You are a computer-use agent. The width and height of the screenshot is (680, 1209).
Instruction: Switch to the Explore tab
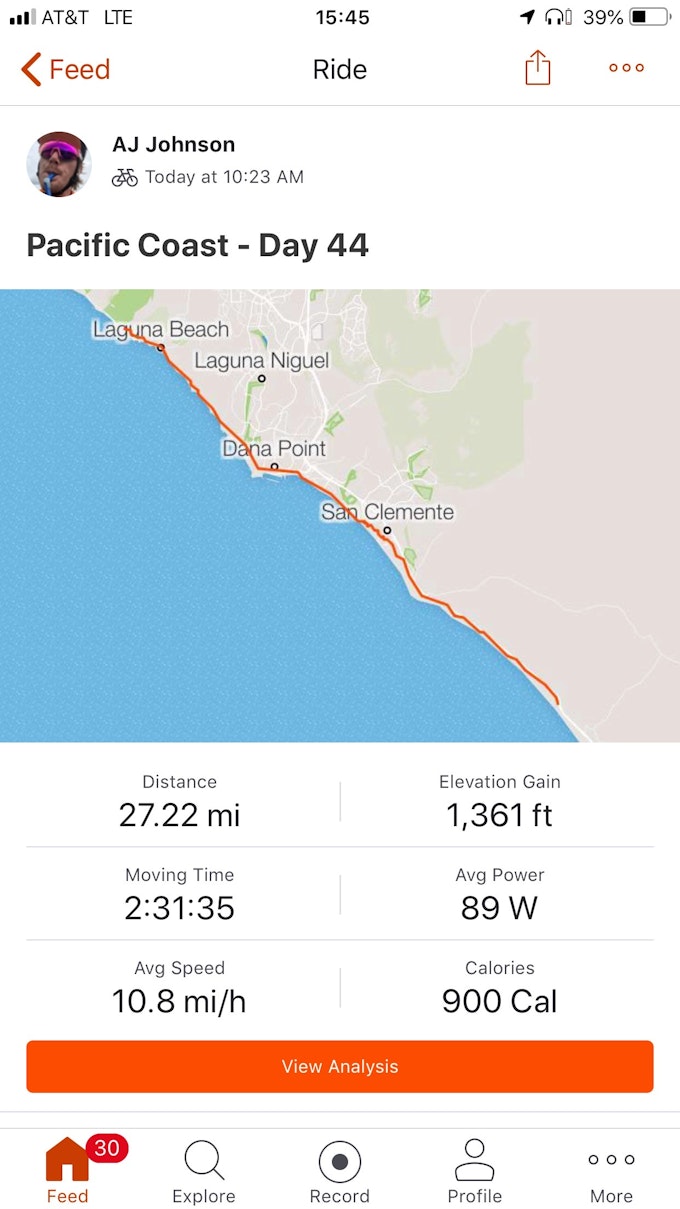(x=204, y=1171)
